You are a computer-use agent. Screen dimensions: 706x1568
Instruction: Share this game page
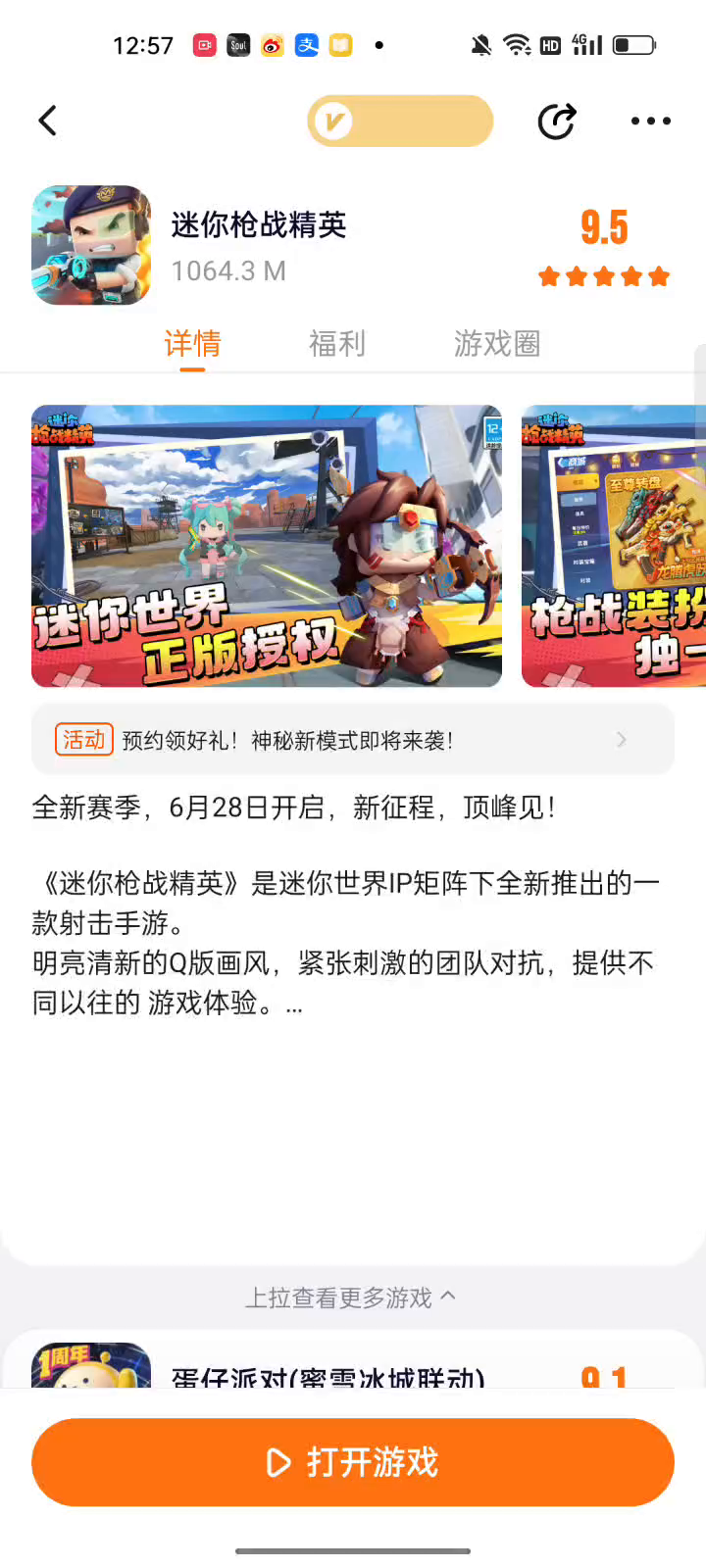(x=557, y=122)
